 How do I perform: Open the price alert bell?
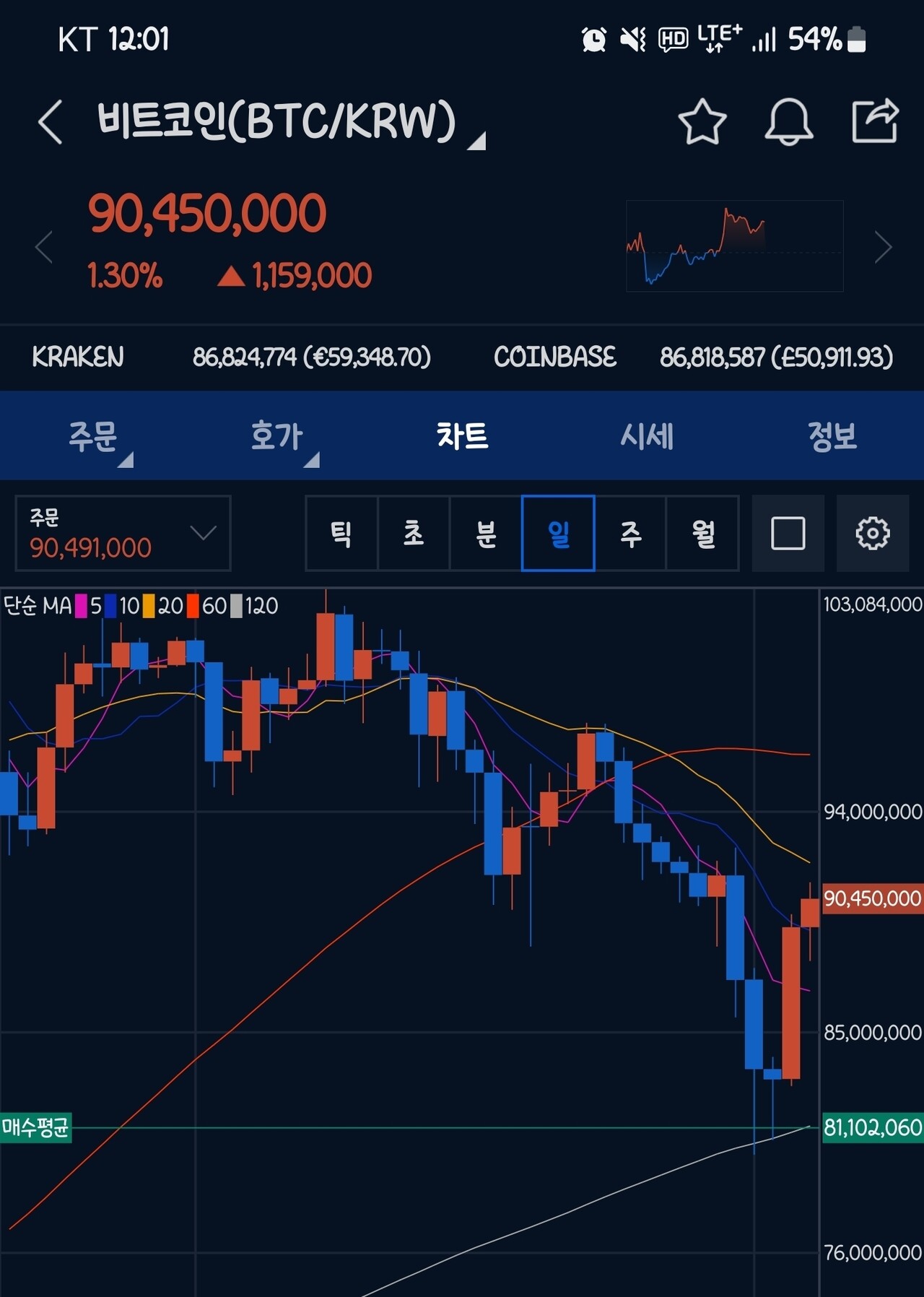[x=788, y=121]
